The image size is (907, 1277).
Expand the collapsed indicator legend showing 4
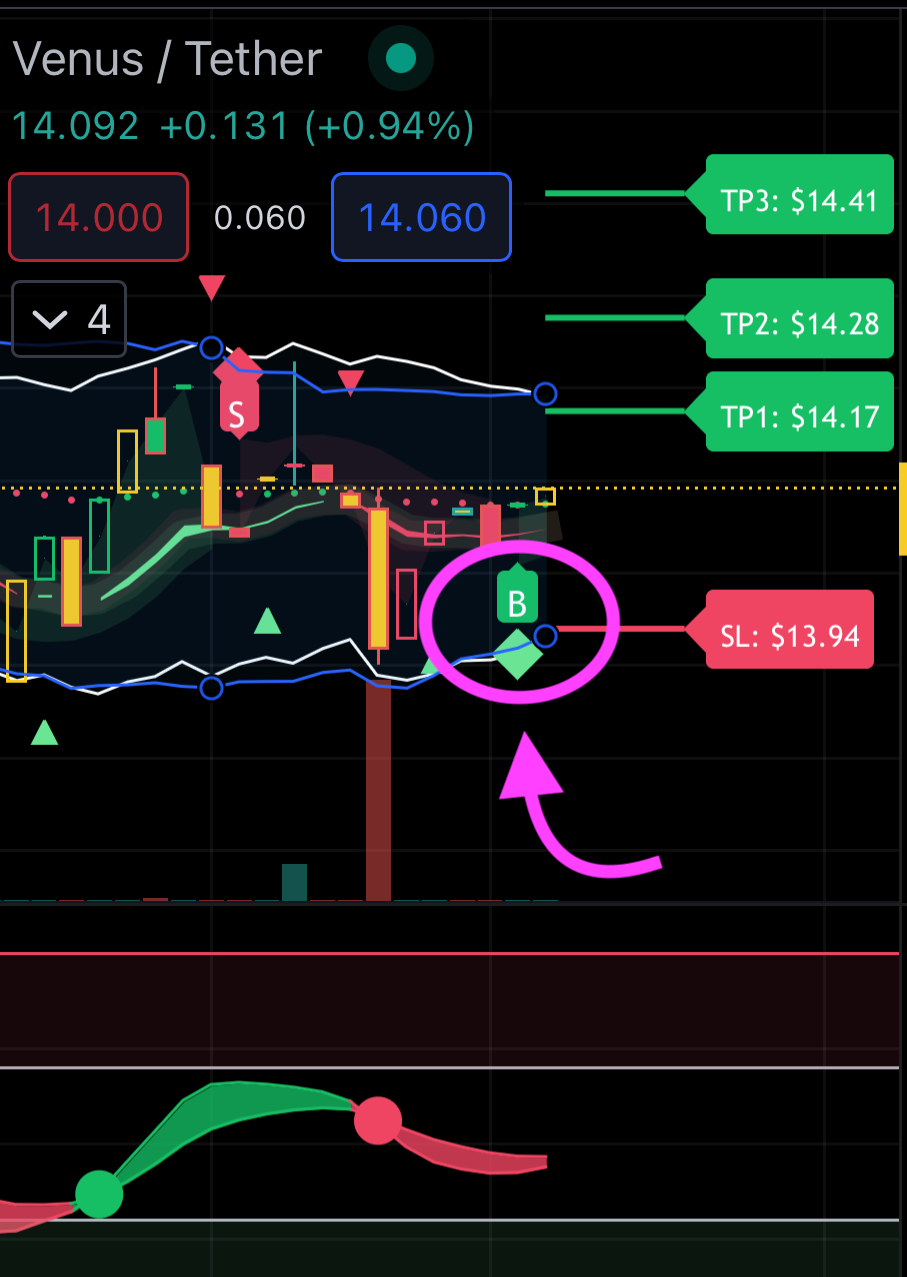(69, 319)
